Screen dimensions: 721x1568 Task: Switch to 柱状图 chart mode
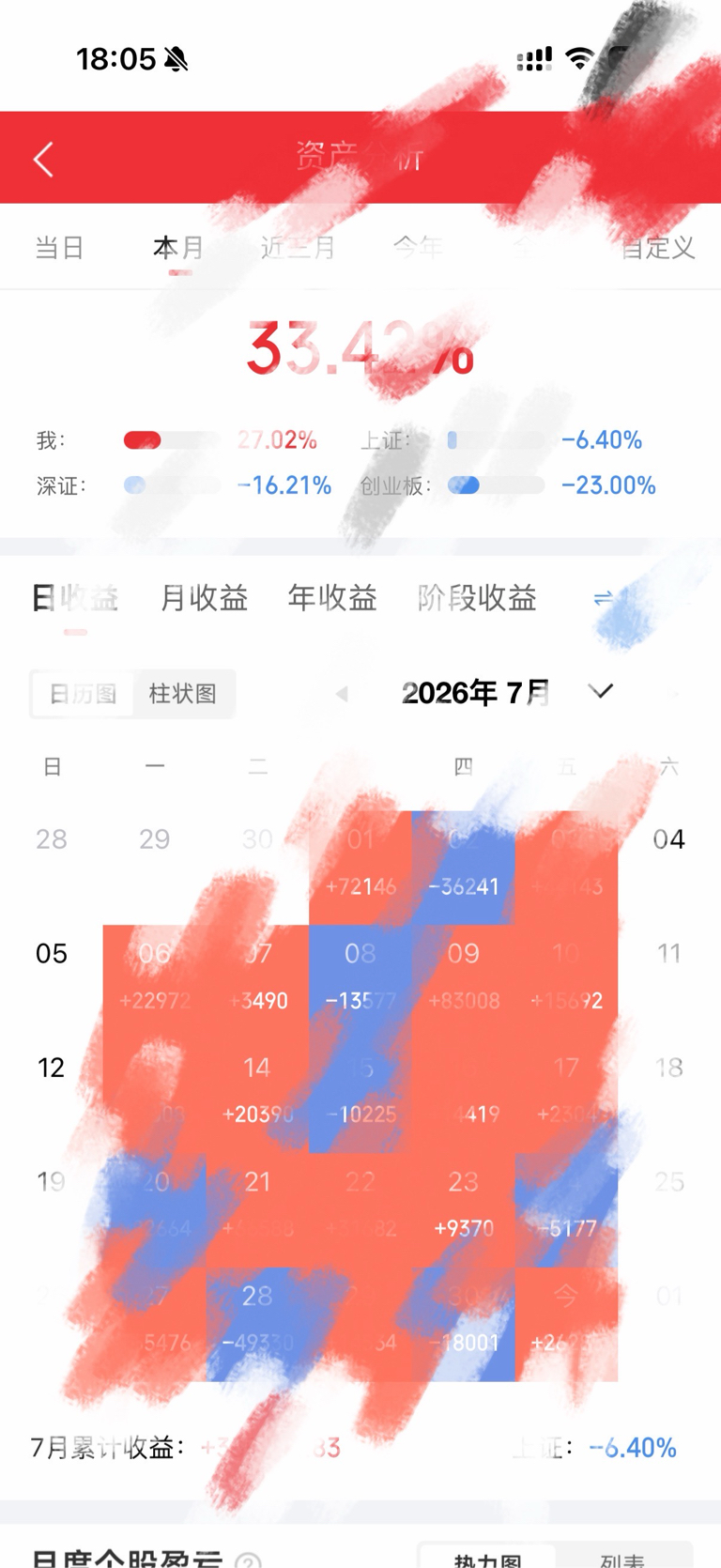[182, 694]
